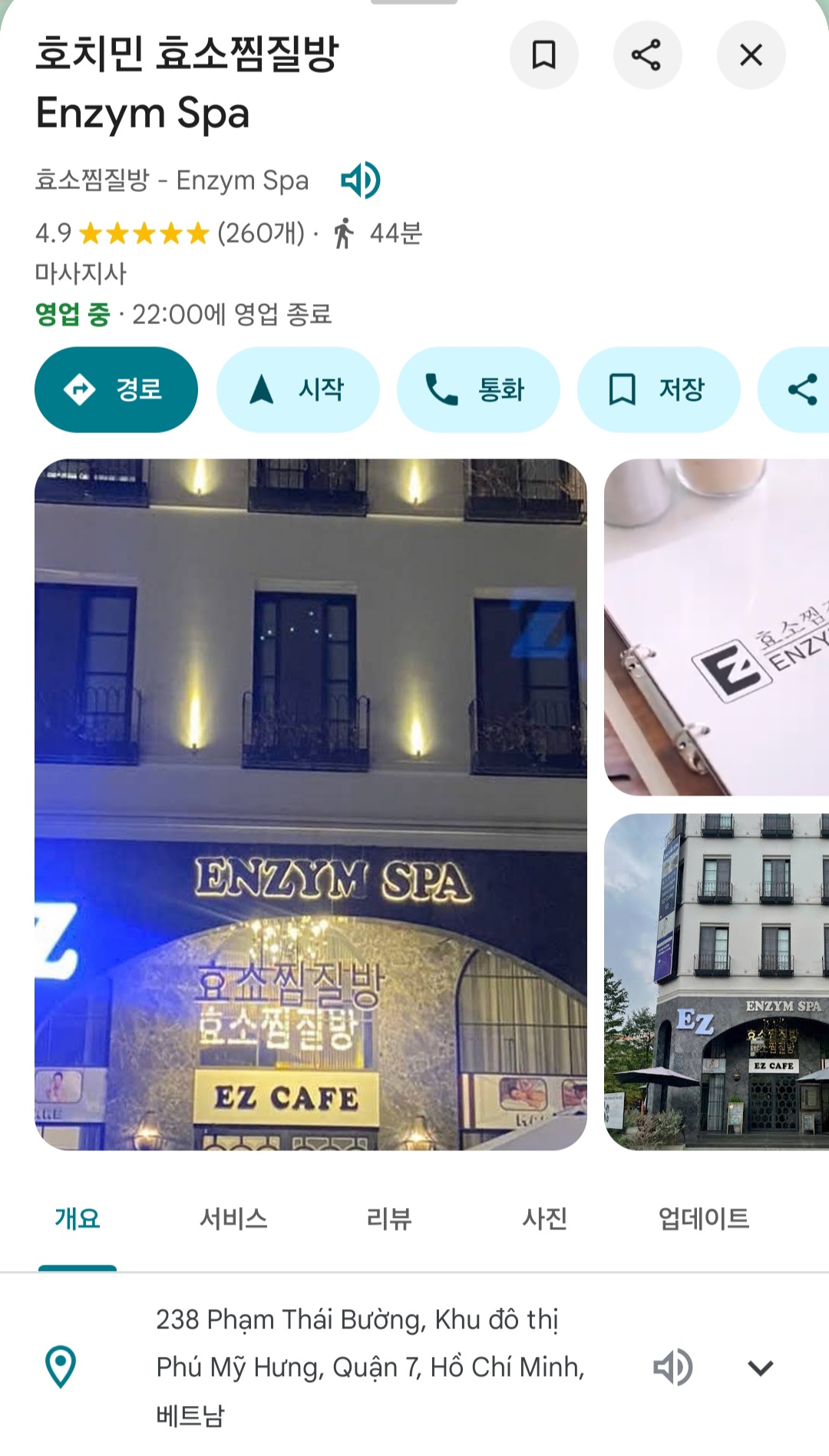Image resolution: width=829 pixels, height=1456 pixels.
Task: Open the Enzym Spa storefront night photo
Action: pos(311,804)
